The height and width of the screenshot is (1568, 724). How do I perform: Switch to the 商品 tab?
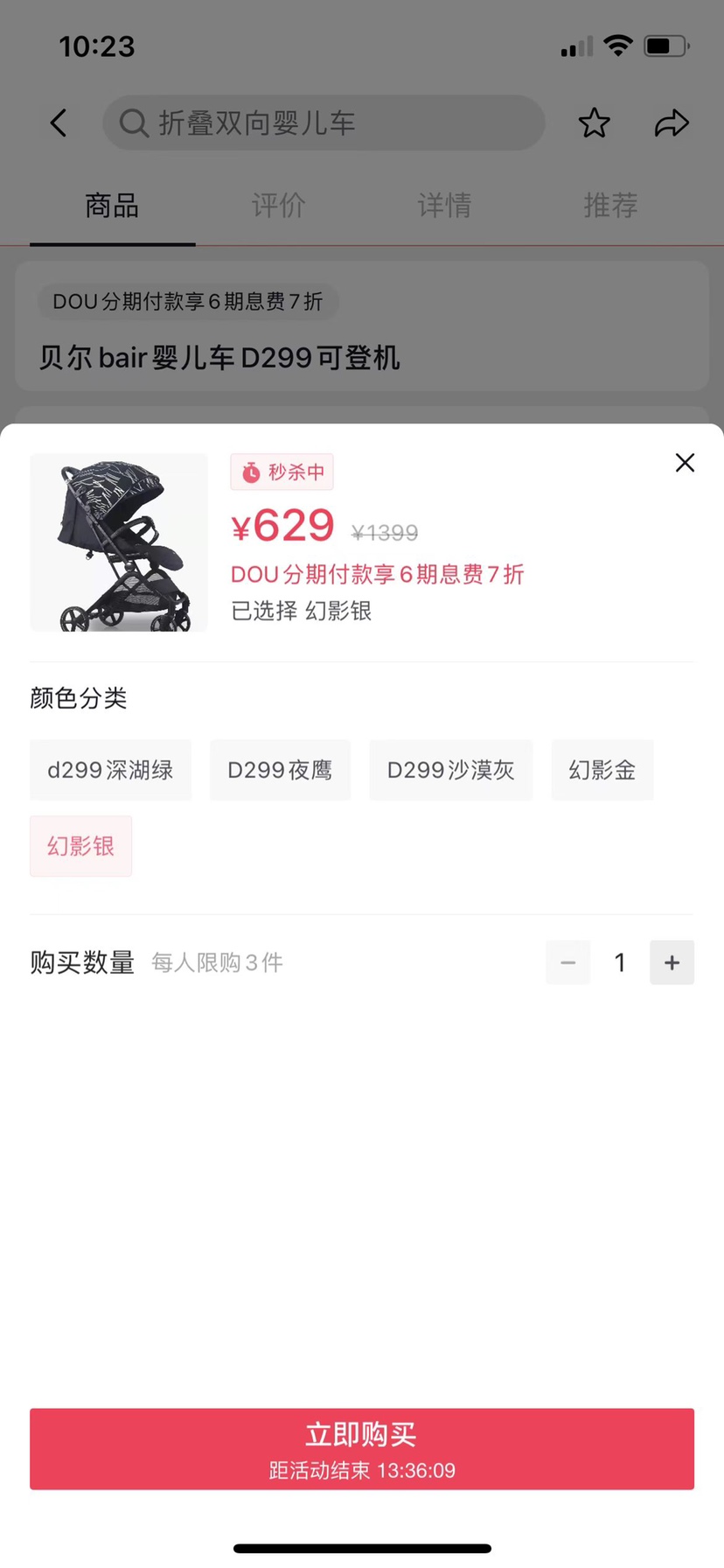(x=112, y=206)
